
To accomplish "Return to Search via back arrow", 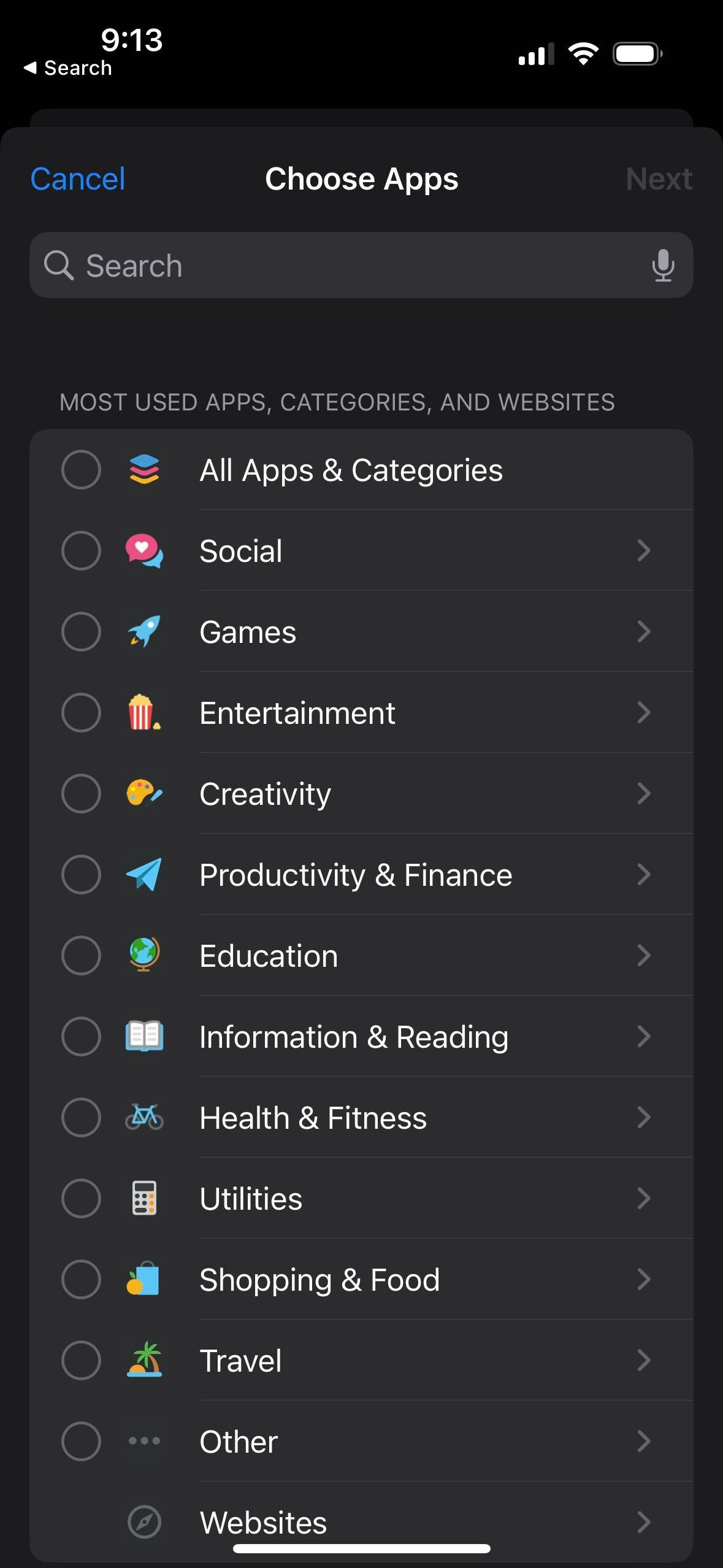I will [67, 68].
